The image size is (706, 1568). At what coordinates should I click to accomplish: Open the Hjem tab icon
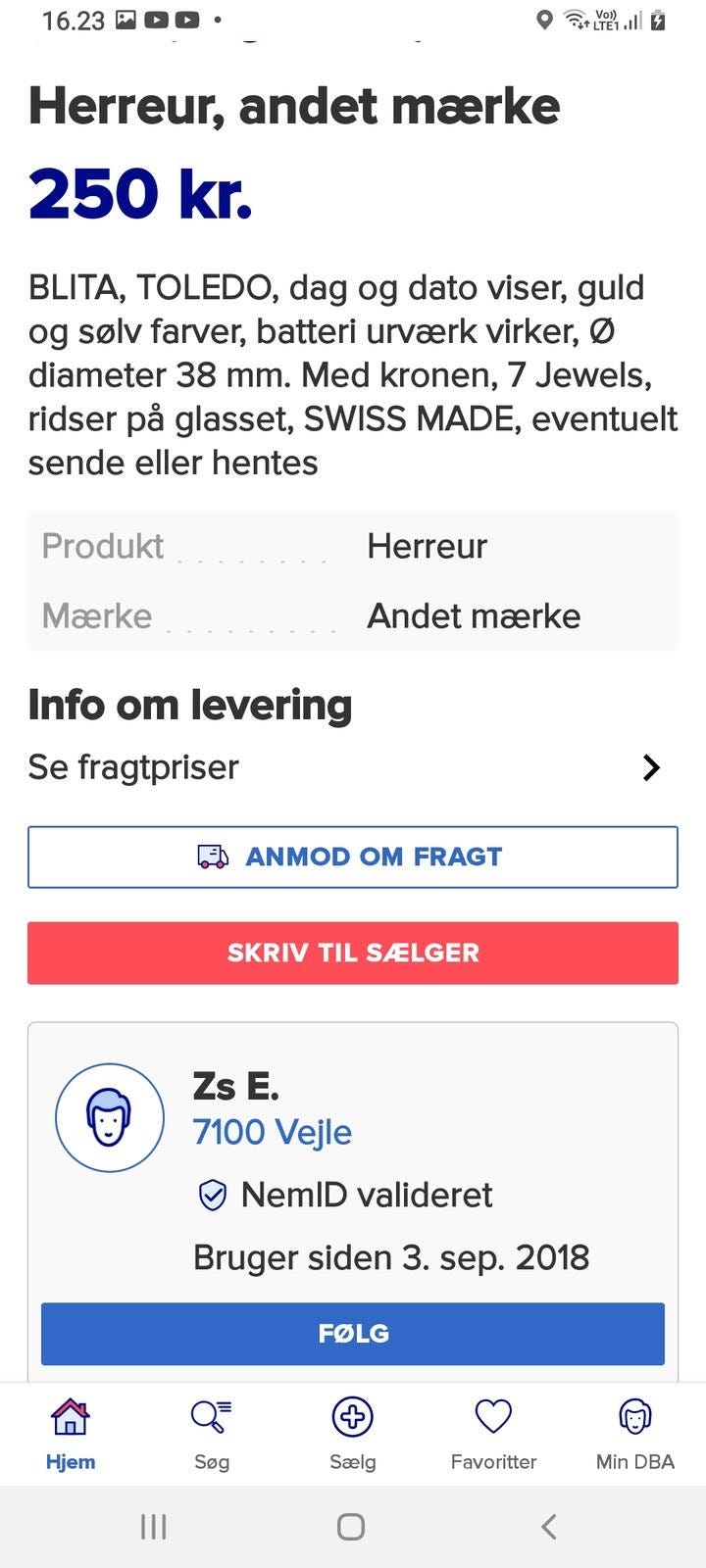pyautogui.click(x=70, y=1417)
